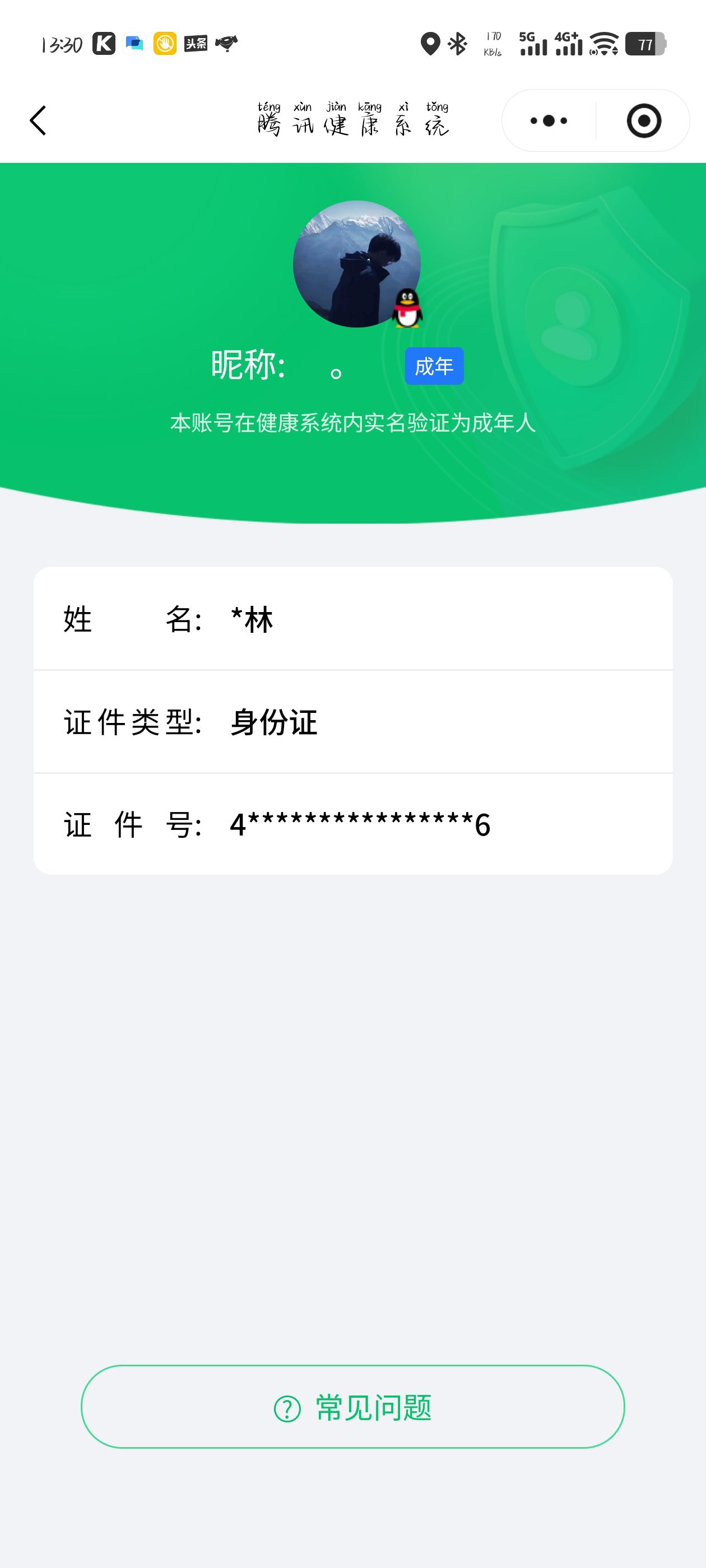Tap the blue 成年 adult status badge
Viewport: 706px width, 1568px height.
coord(434,366)
